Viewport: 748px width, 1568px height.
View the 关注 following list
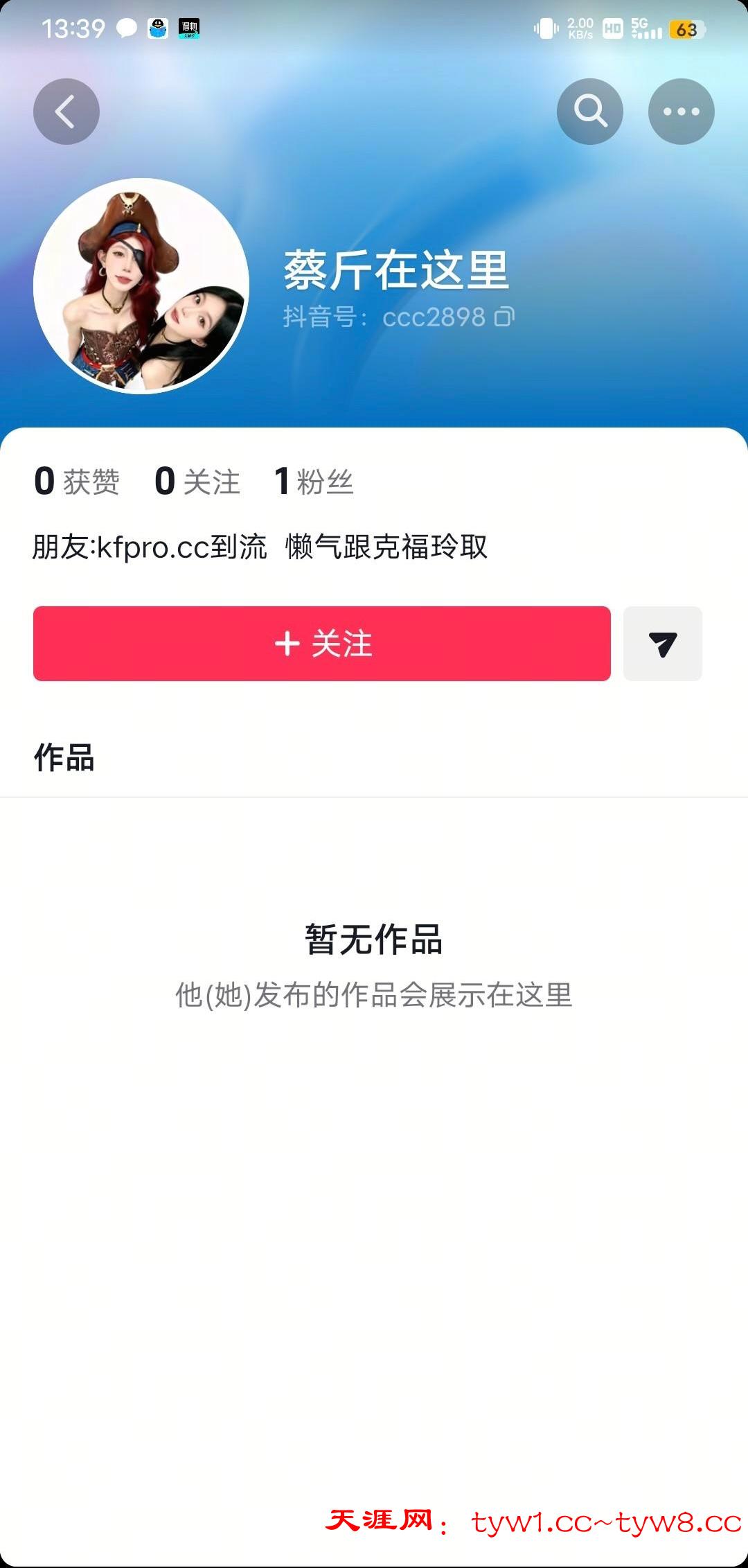(x=197, y=482)
